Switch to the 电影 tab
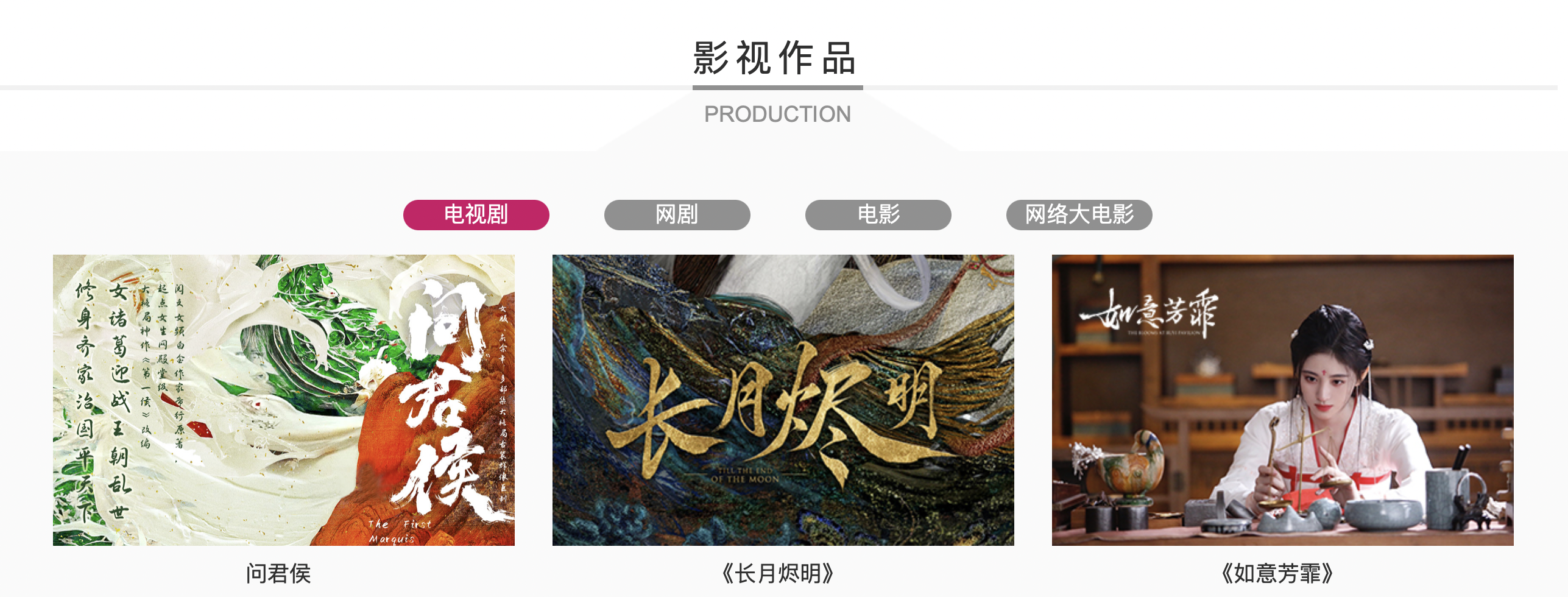 (878, 214)
